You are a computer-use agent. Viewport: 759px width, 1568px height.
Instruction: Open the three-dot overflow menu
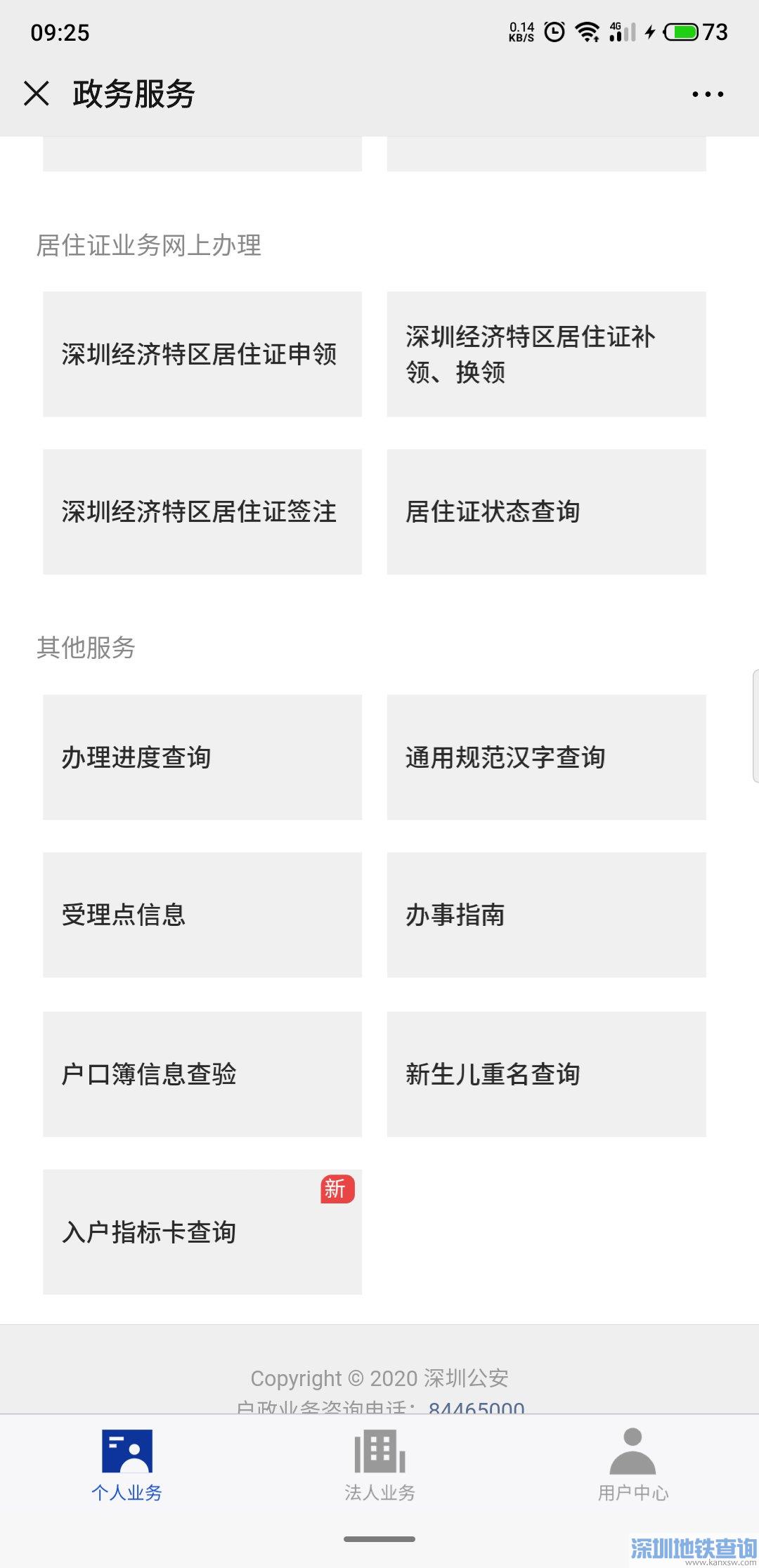tap(707, 93)
